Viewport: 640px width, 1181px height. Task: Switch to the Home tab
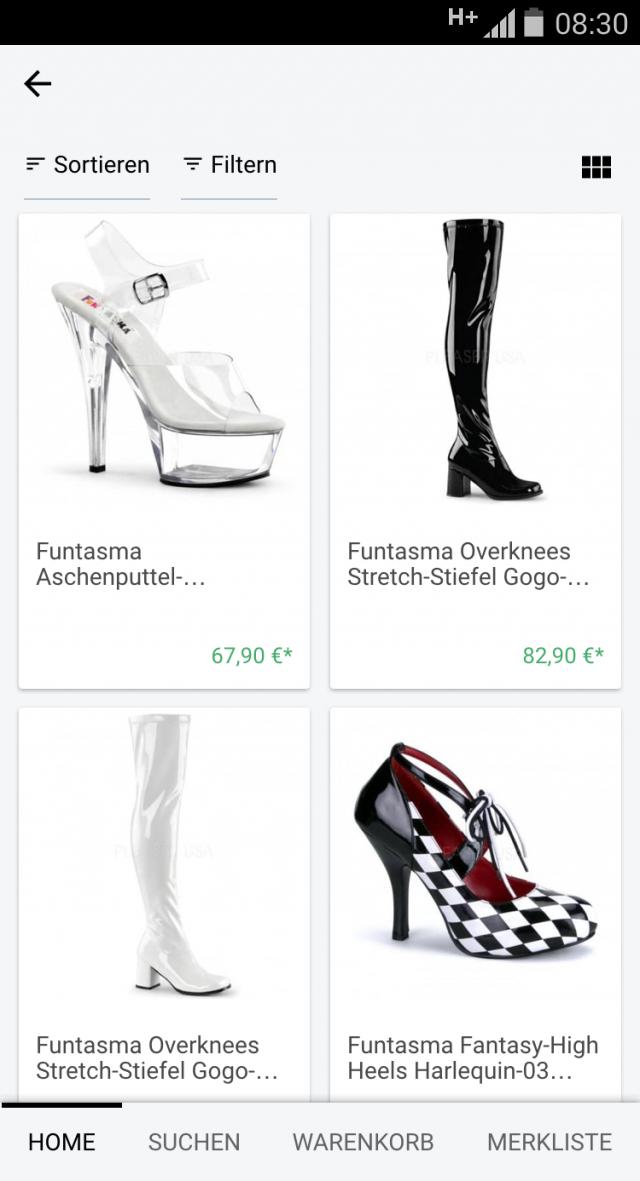pos(62,1142)
